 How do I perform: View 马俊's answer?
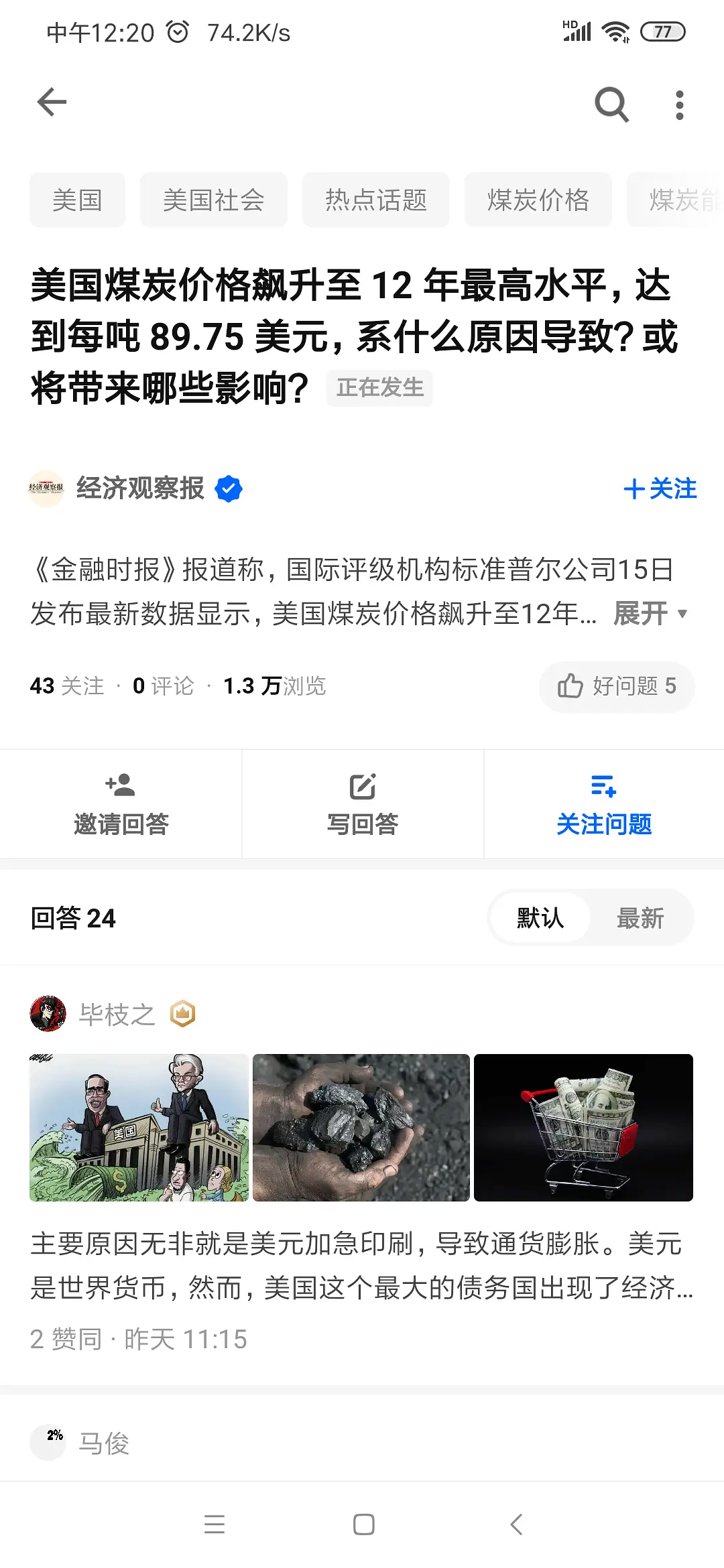(104, 1443)
